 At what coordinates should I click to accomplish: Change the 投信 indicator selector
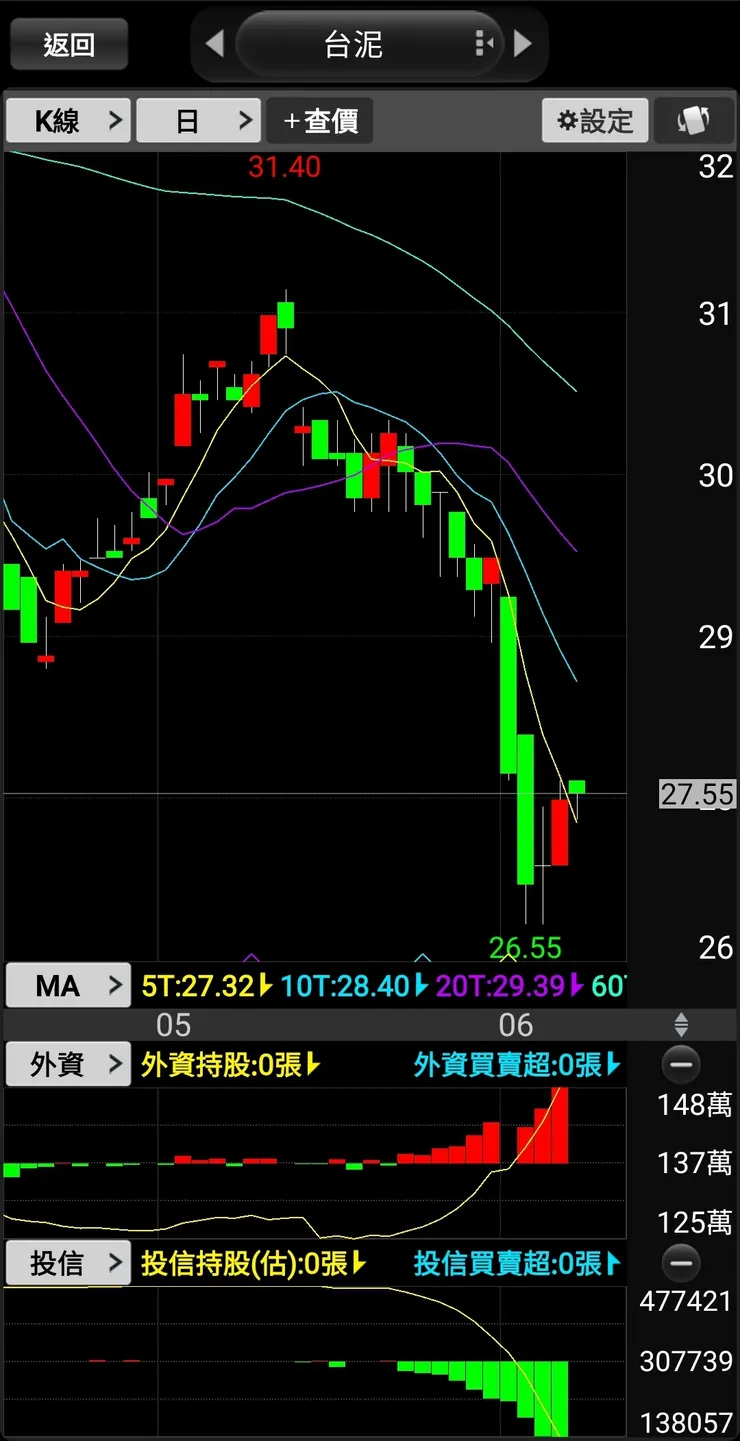tap(69, 1264)
